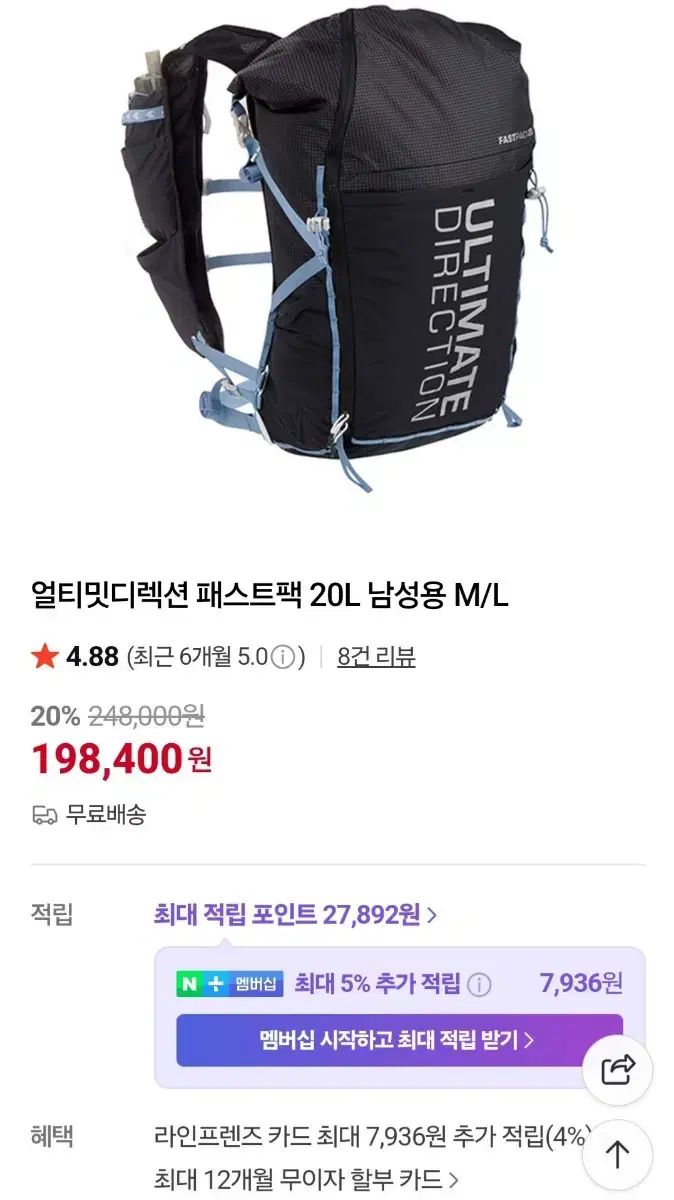Tap 멤버십 시작하고 최대 적립 받기 button
Screen dimensions: 674x1200
point(399,1040)
